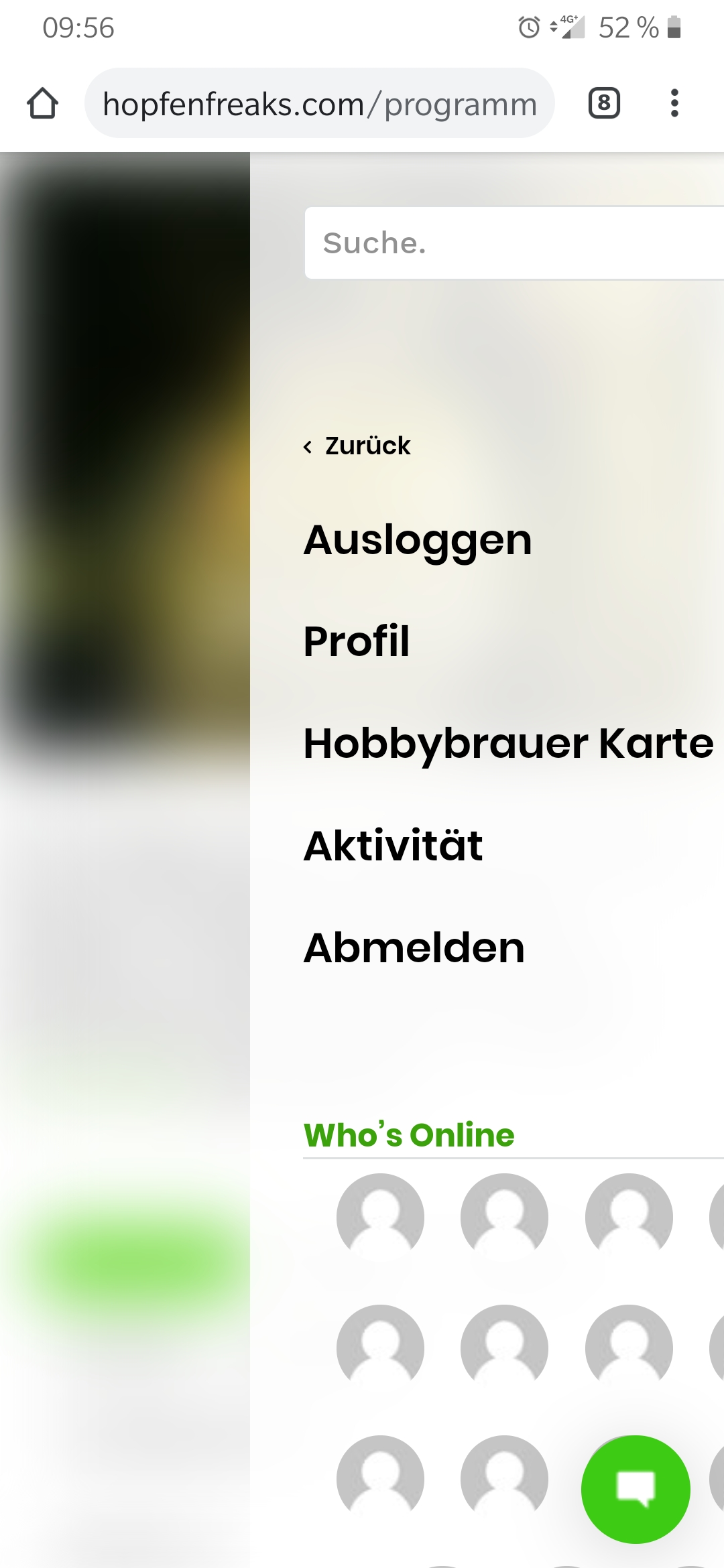The height and width of the screenshot is (1568, 724).
Task: Open the Profil menu entry
Action: click(x=356, y=641)
